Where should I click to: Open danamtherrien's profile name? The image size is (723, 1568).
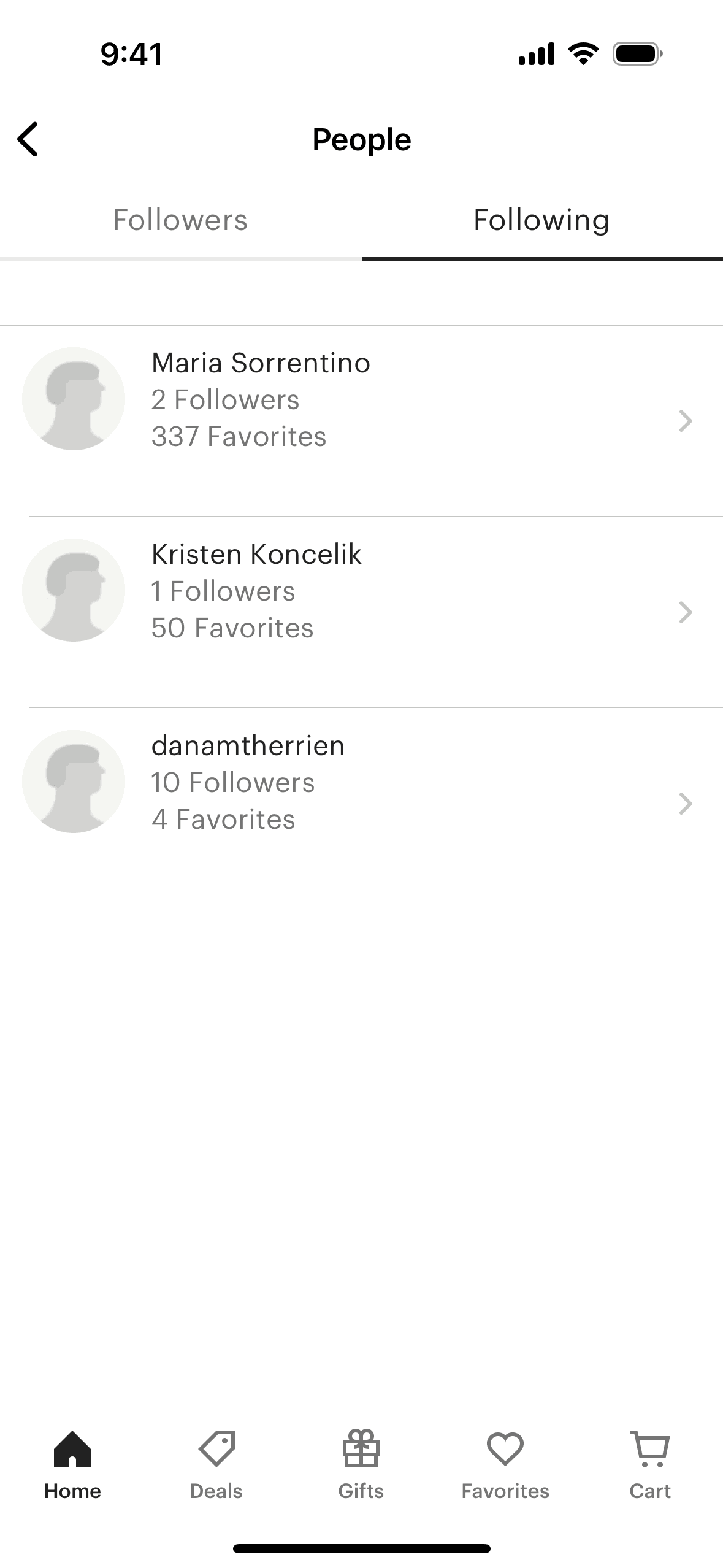point(248,746)
